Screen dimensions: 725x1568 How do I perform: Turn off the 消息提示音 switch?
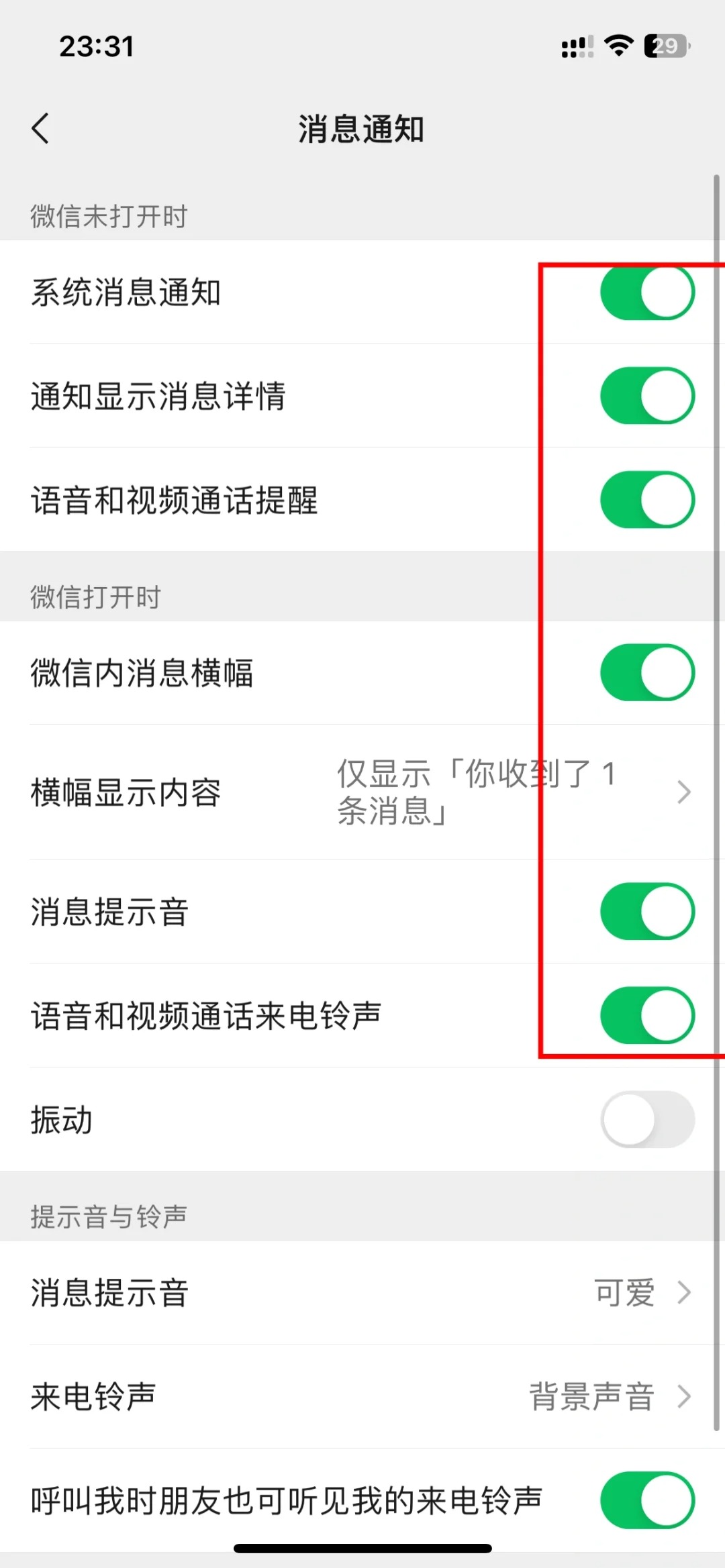tap(647, 911)
